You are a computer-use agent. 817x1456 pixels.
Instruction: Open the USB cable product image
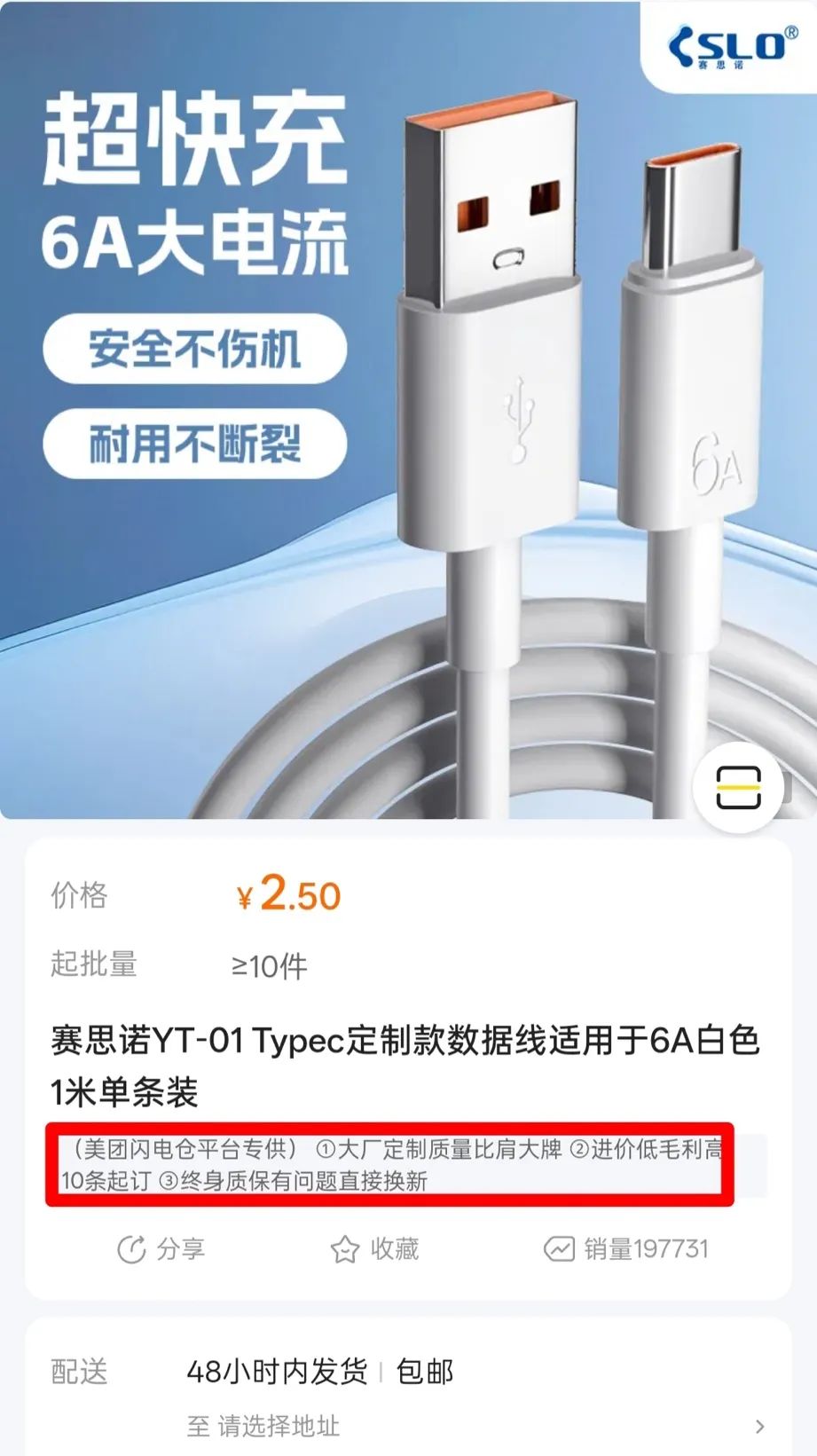tap(408, 409)
